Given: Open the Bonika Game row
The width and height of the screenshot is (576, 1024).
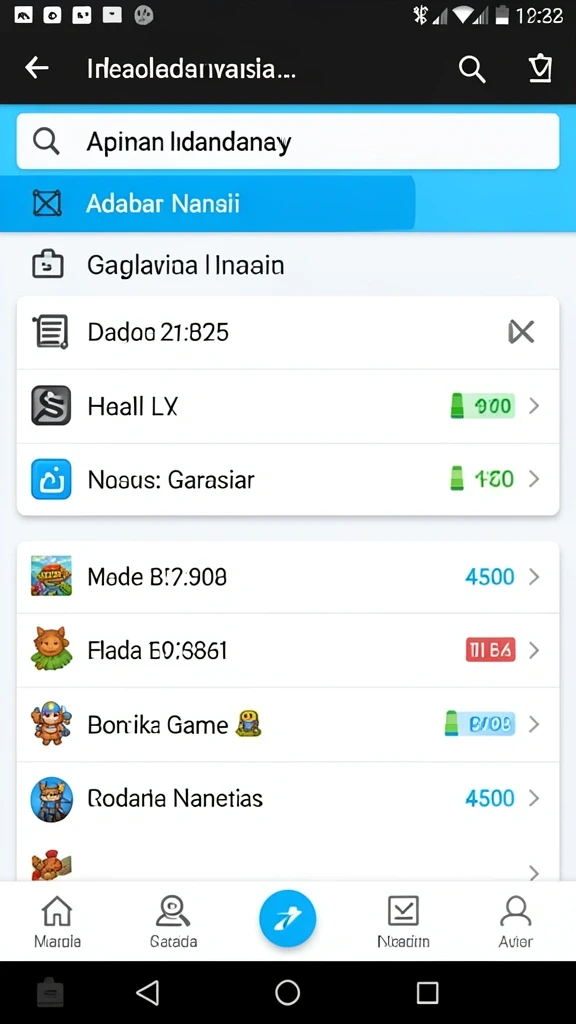Looking at the screenshot, I should (288, 724).
